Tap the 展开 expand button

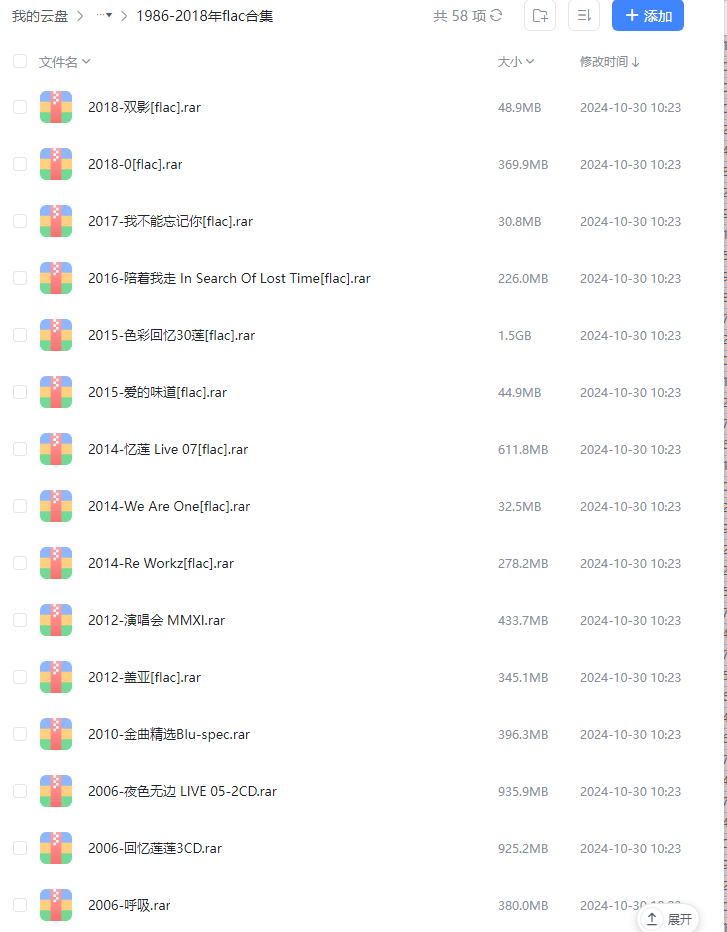pyautogui.click(x=669, y=919)
